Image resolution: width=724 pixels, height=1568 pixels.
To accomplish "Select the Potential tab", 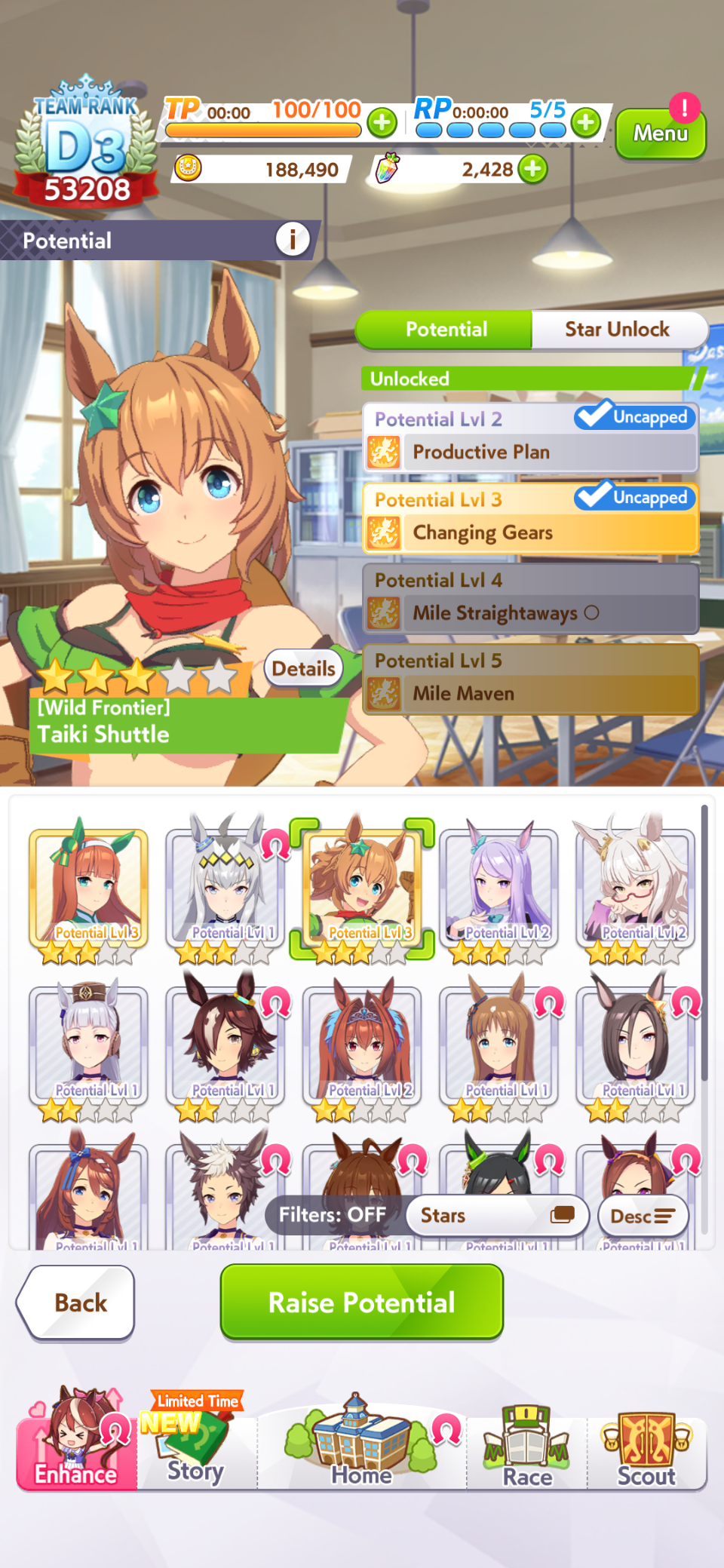I will pyautogui.click(x=446, y=330).
